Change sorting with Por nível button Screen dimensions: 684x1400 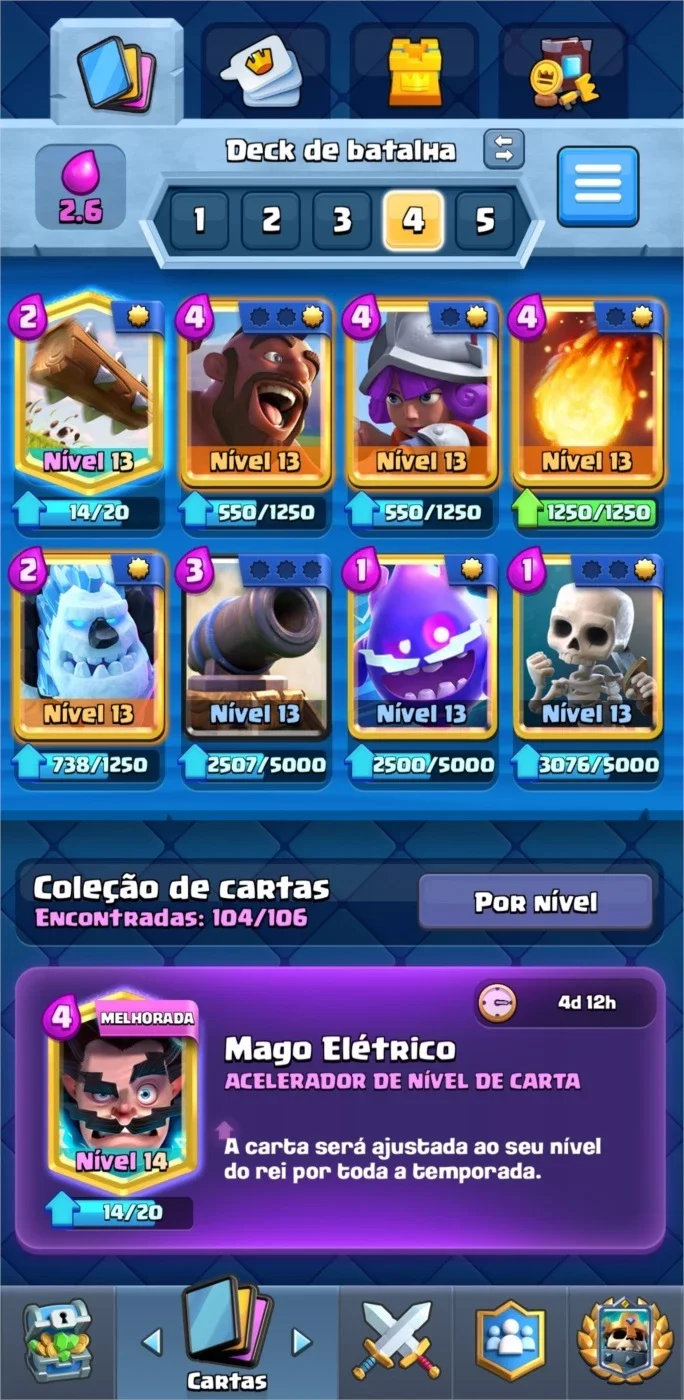point(535,902)
